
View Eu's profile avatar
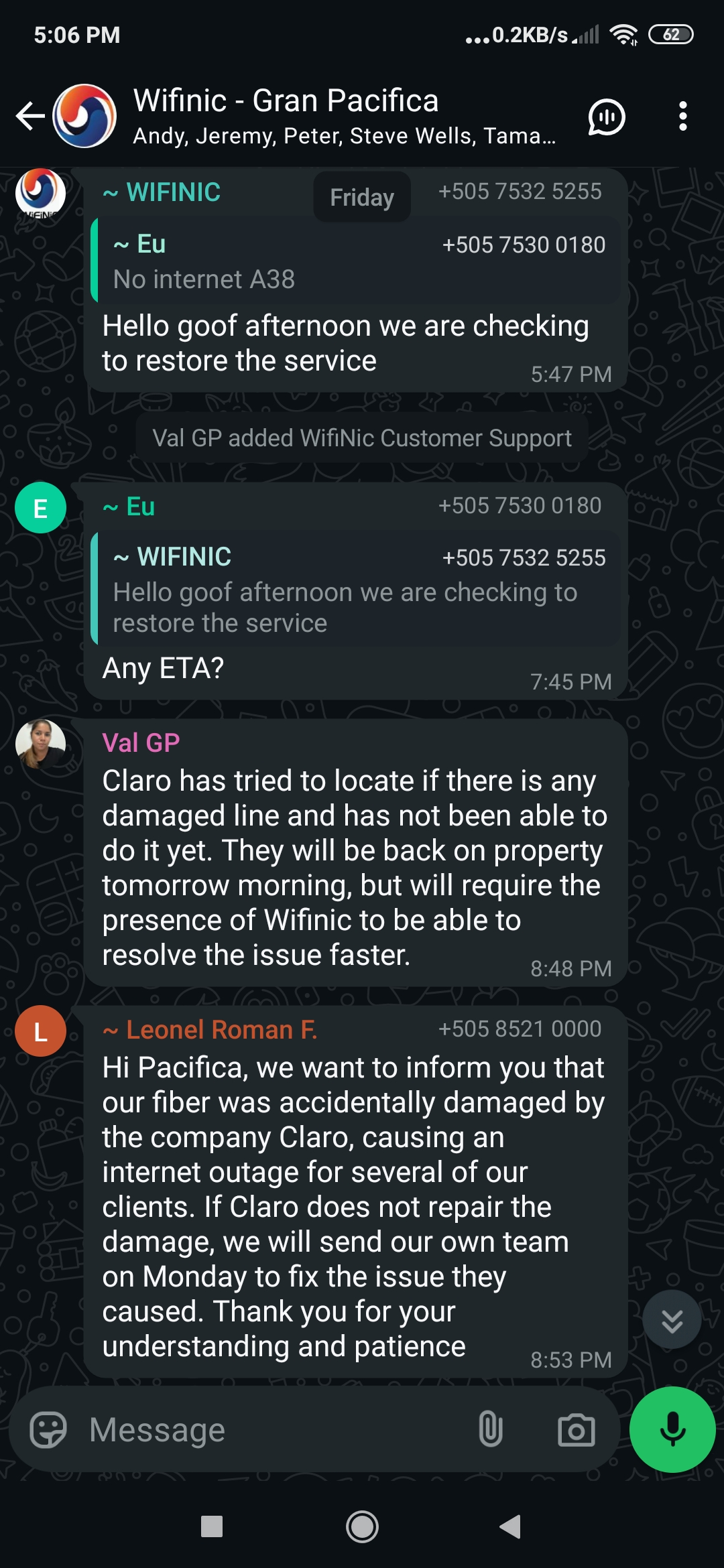[x=40, y=508]
